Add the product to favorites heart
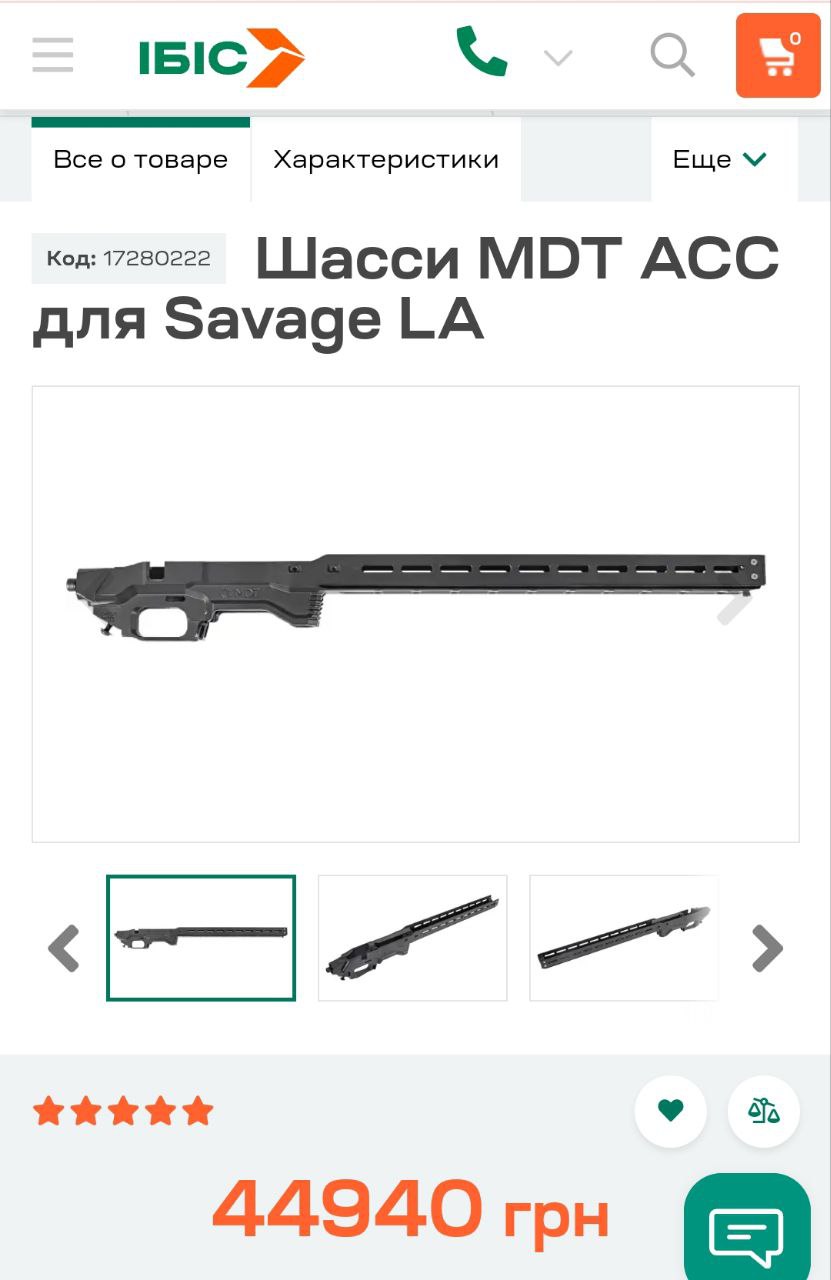The height and width of the screenshot is (1280, 831). tap(671, 1110)
